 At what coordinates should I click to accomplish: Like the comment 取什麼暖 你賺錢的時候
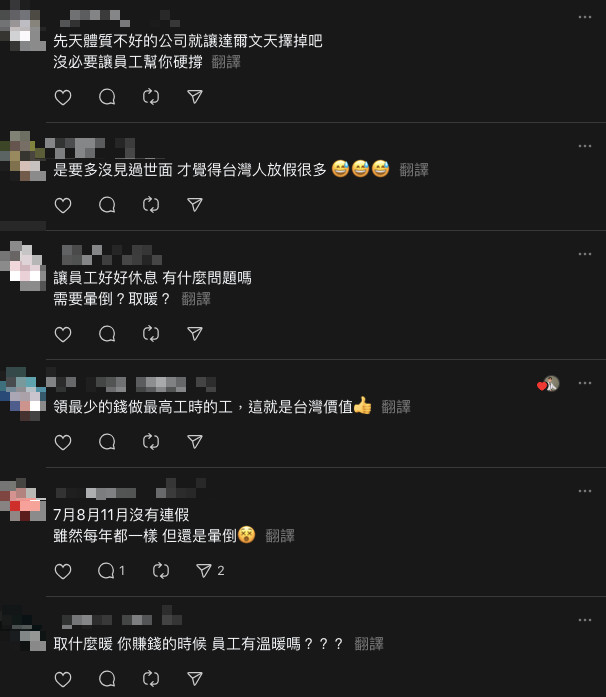tap(63, 679)
